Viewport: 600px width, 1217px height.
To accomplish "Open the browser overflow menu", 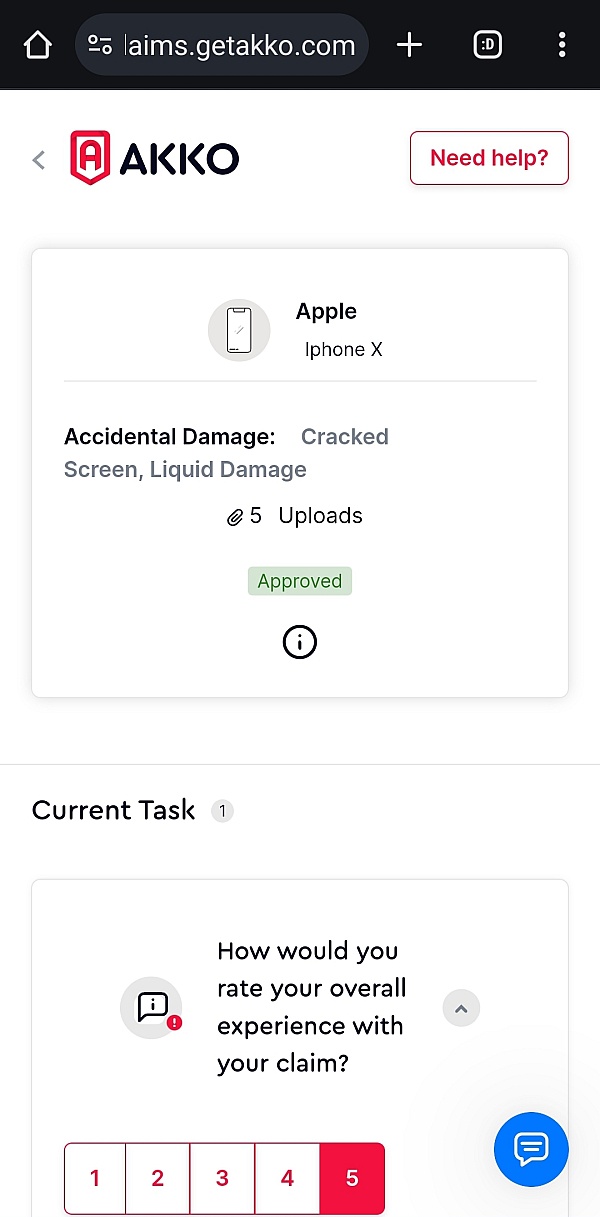I will click(562, 45).
